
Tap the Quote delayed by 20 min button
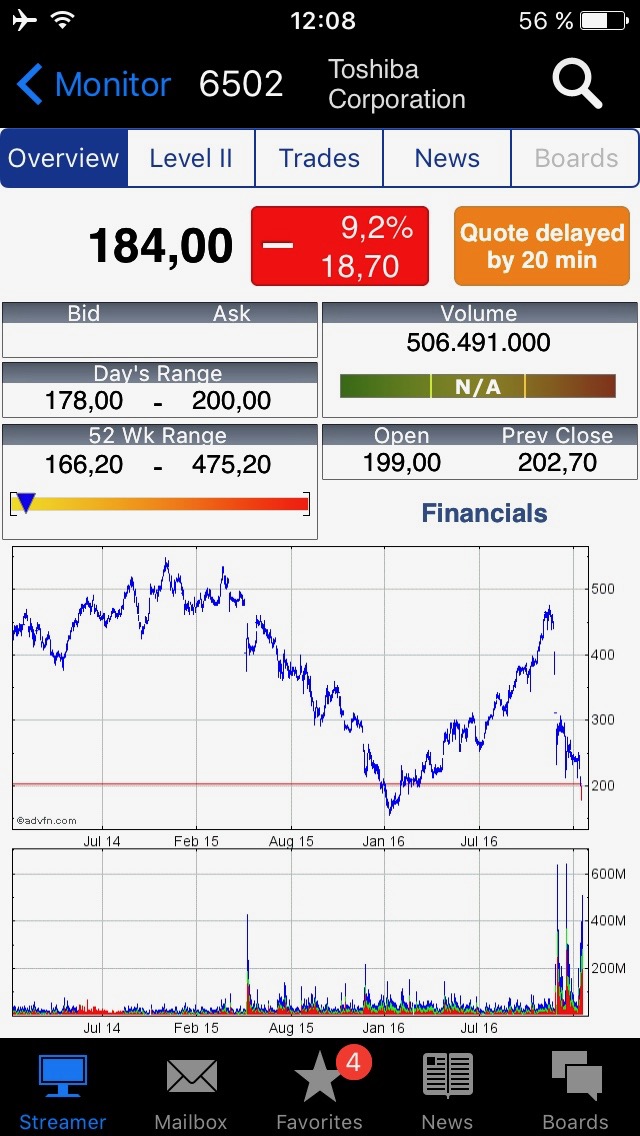pos(541,246)
